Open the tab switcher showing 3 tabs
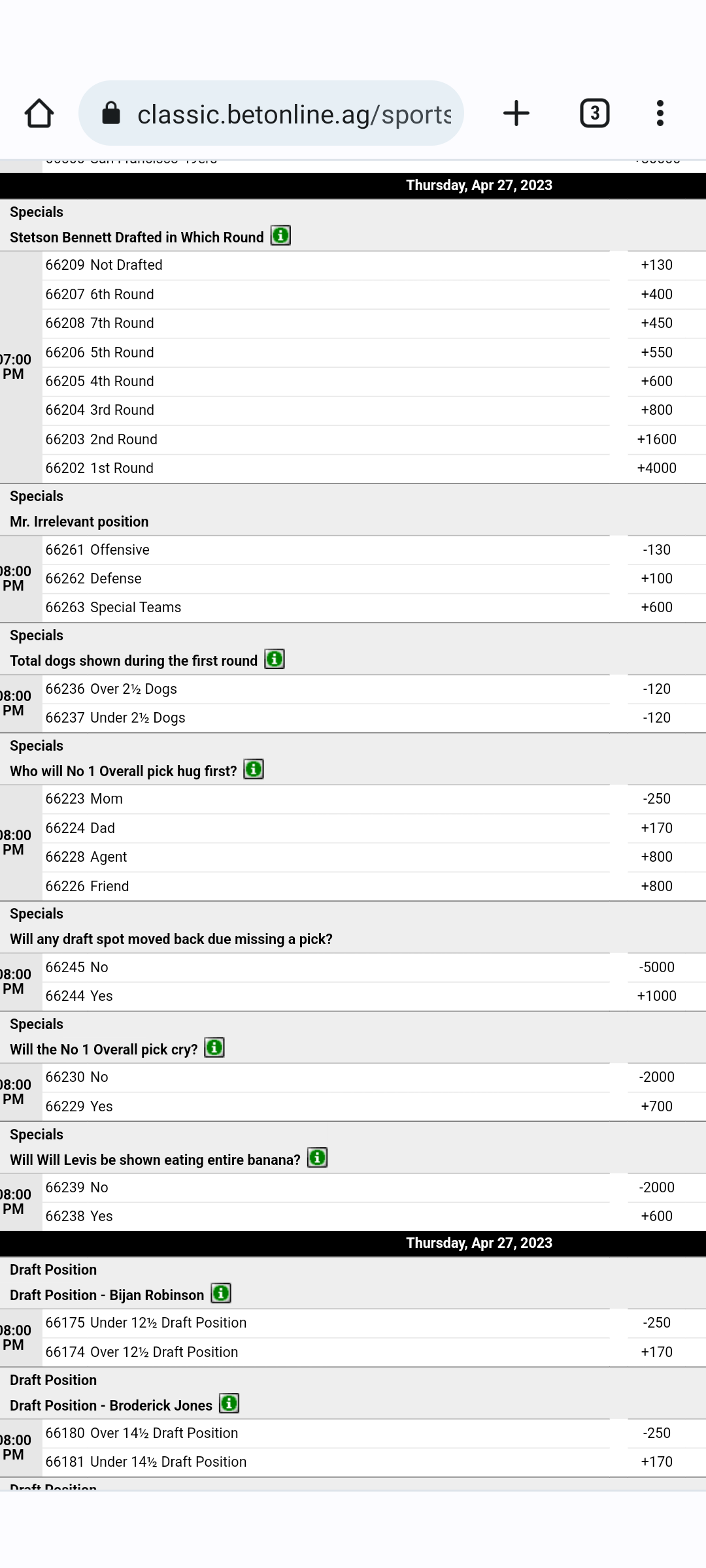 (594, 114)
